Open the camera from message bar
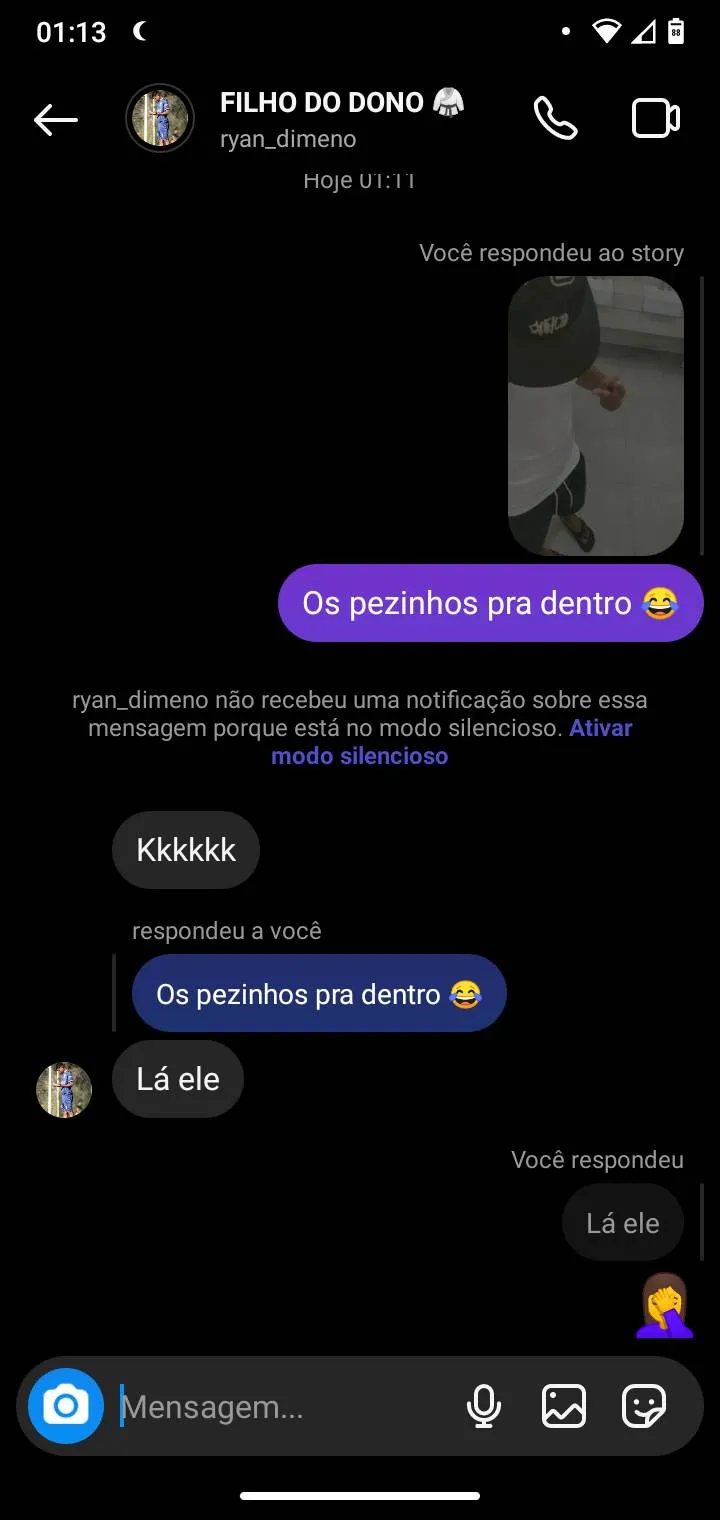This screenshot has height=1520, width=720. (66, 1406)
